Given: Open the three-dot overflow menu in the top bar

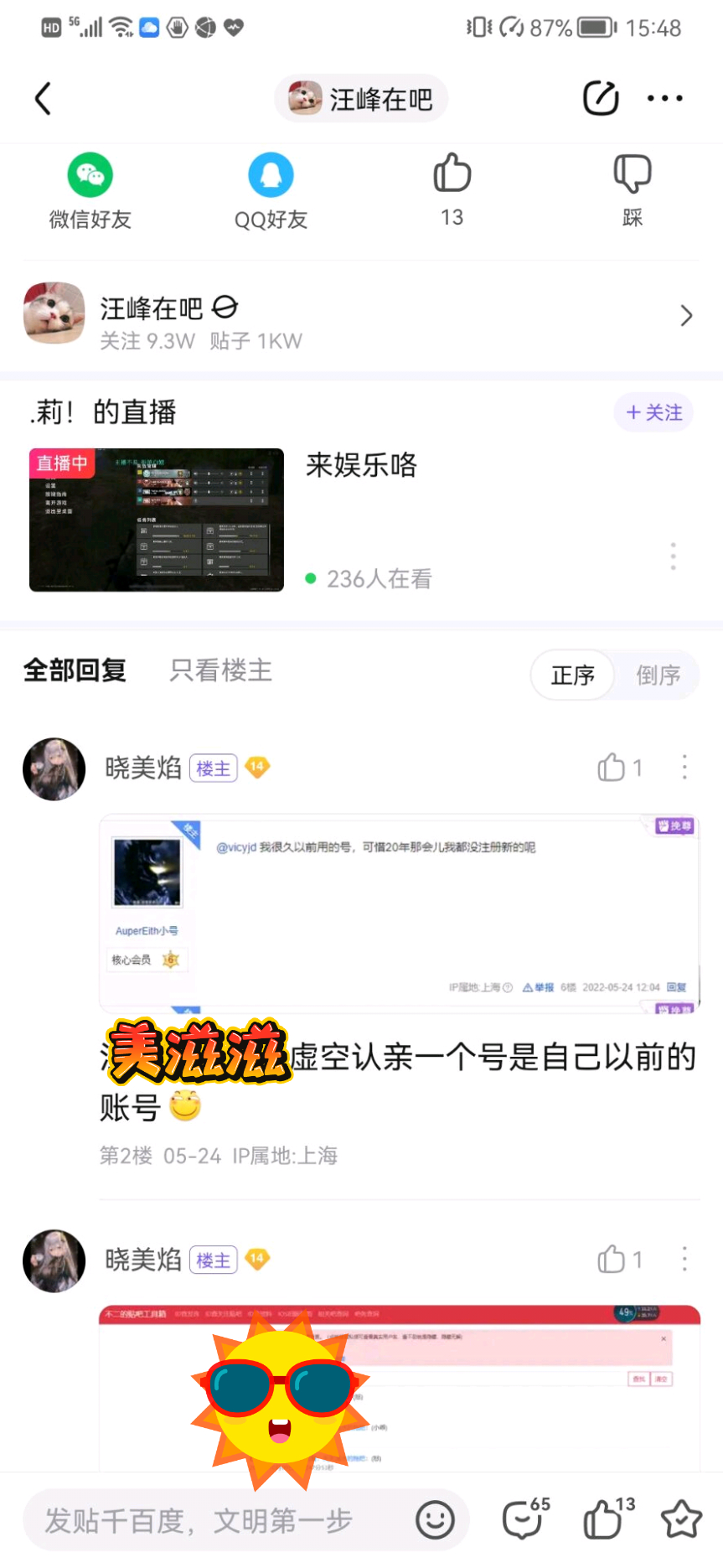Looking at the screenshot, I should (664, 99).
